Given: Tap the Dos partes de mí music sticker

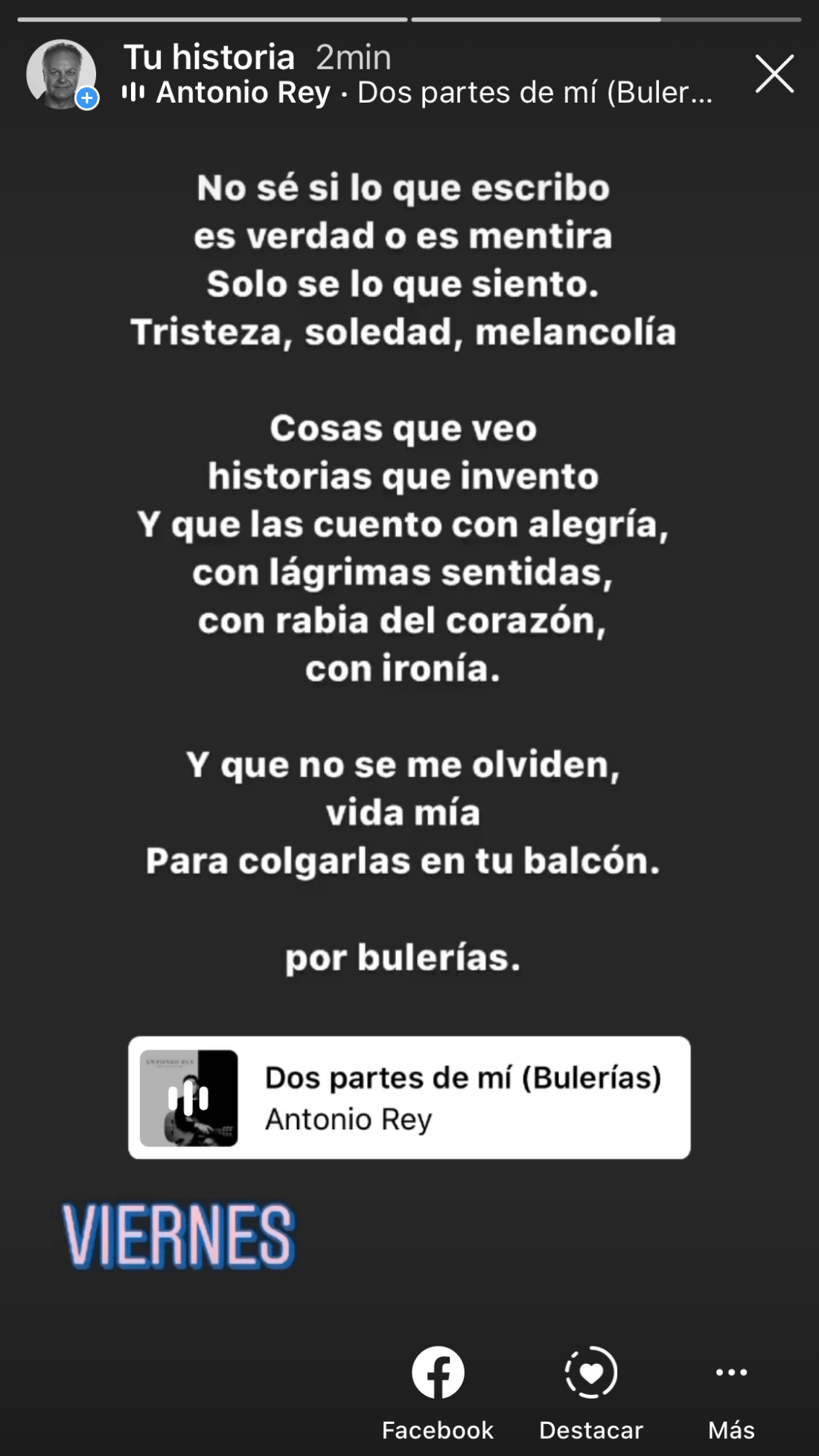Looking at the screenshot, I should [409, 1097].
